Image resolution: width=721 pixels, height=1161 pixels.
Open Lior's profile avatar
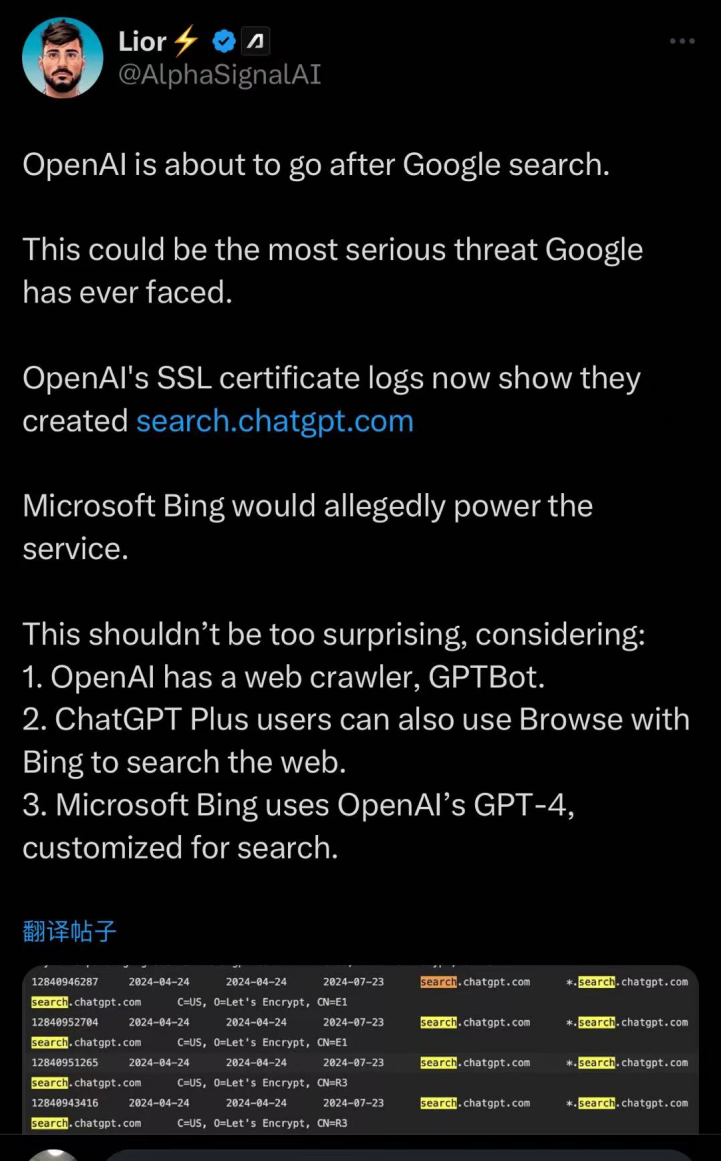coord(63,58)
